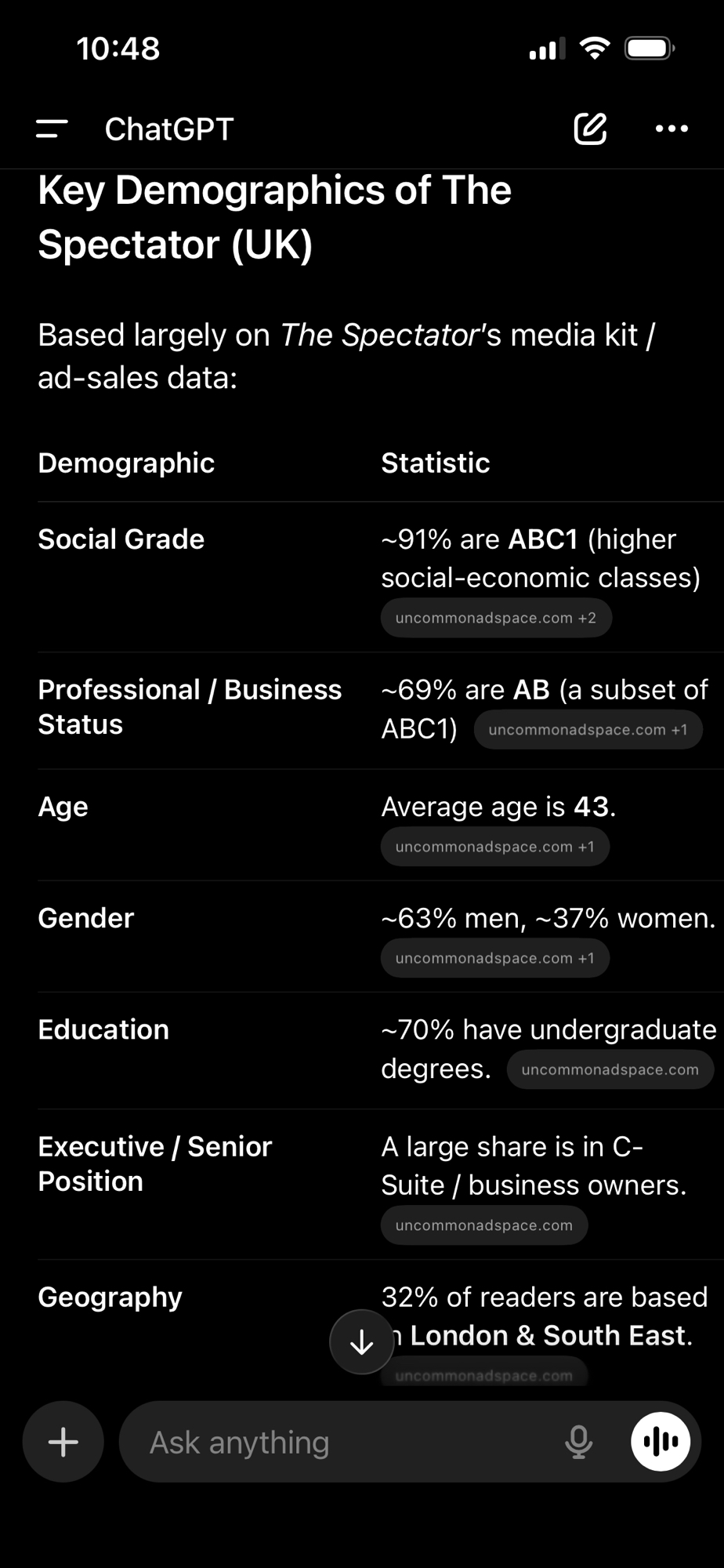This screenshot has height=1568, width=724.
Task: Open the source chip beside undergraduate degrees
Action: coord(610,1070)
